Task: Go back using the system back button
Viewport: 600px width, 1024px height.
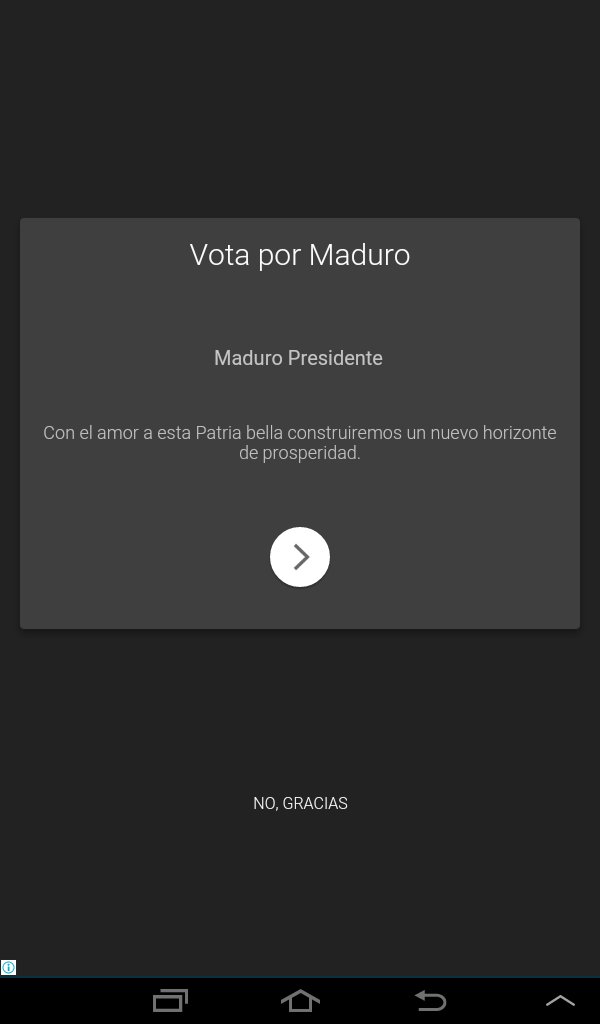Action: (431, 1000)
